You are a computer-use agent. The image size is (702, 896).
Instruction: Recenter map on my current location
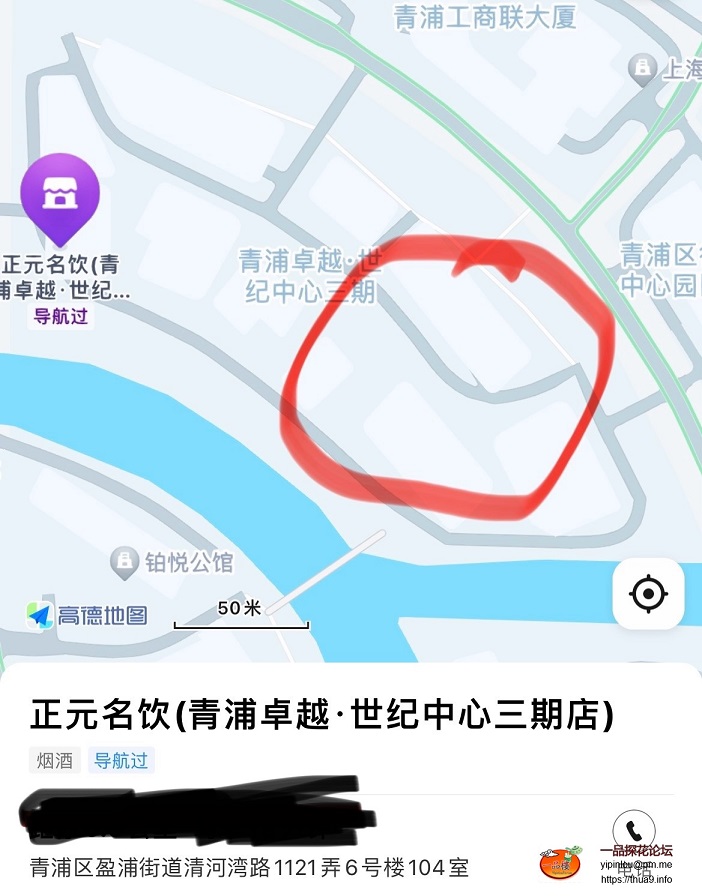click(648, 594)
